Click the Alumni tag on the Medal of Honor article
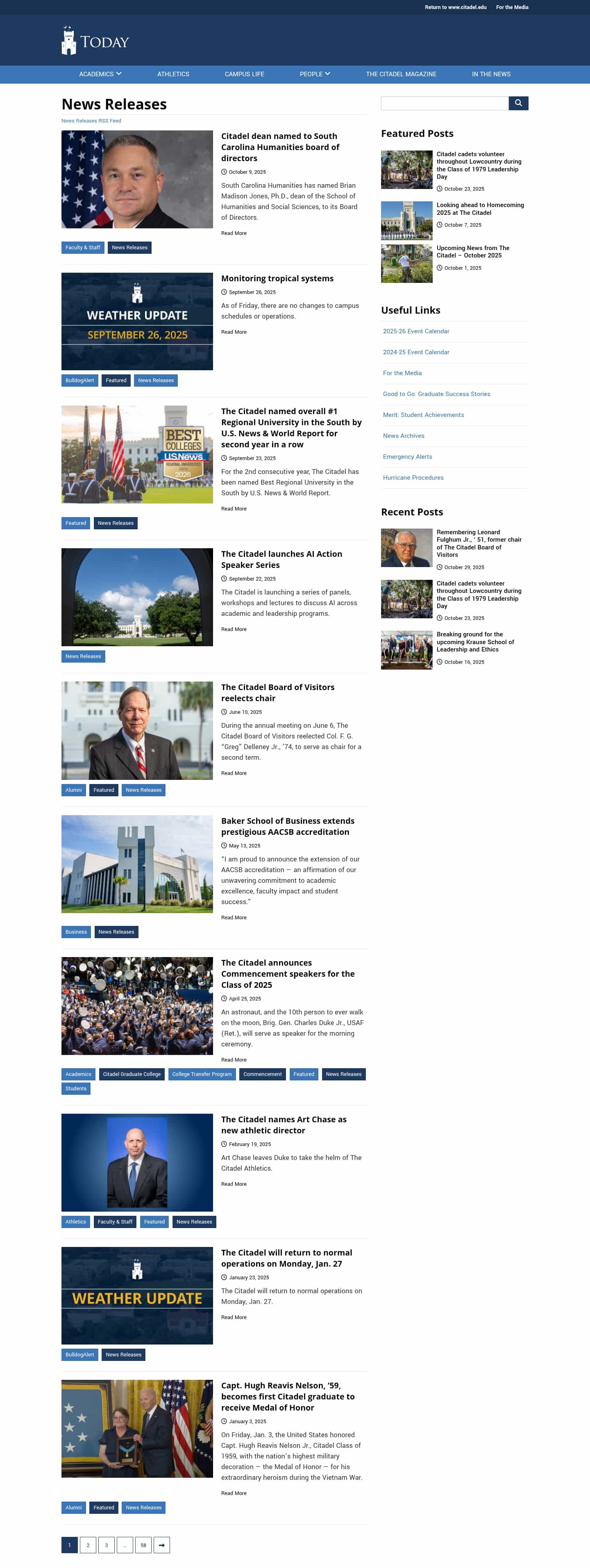Viewport: 590px width, 1568px height. click(x=73, y=1507)
